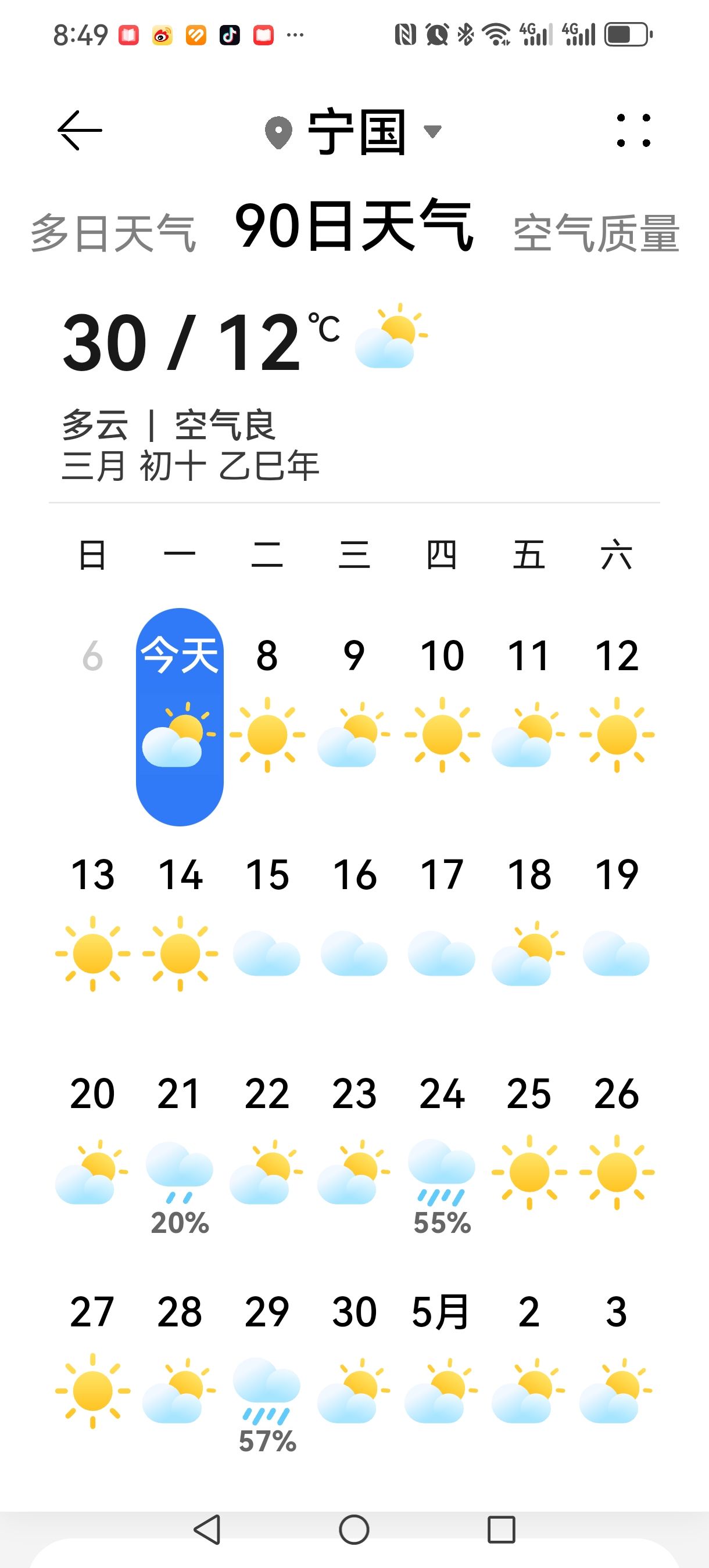
Task: Check date 24 with 55% rain
Action: [x=442, y=1150]
